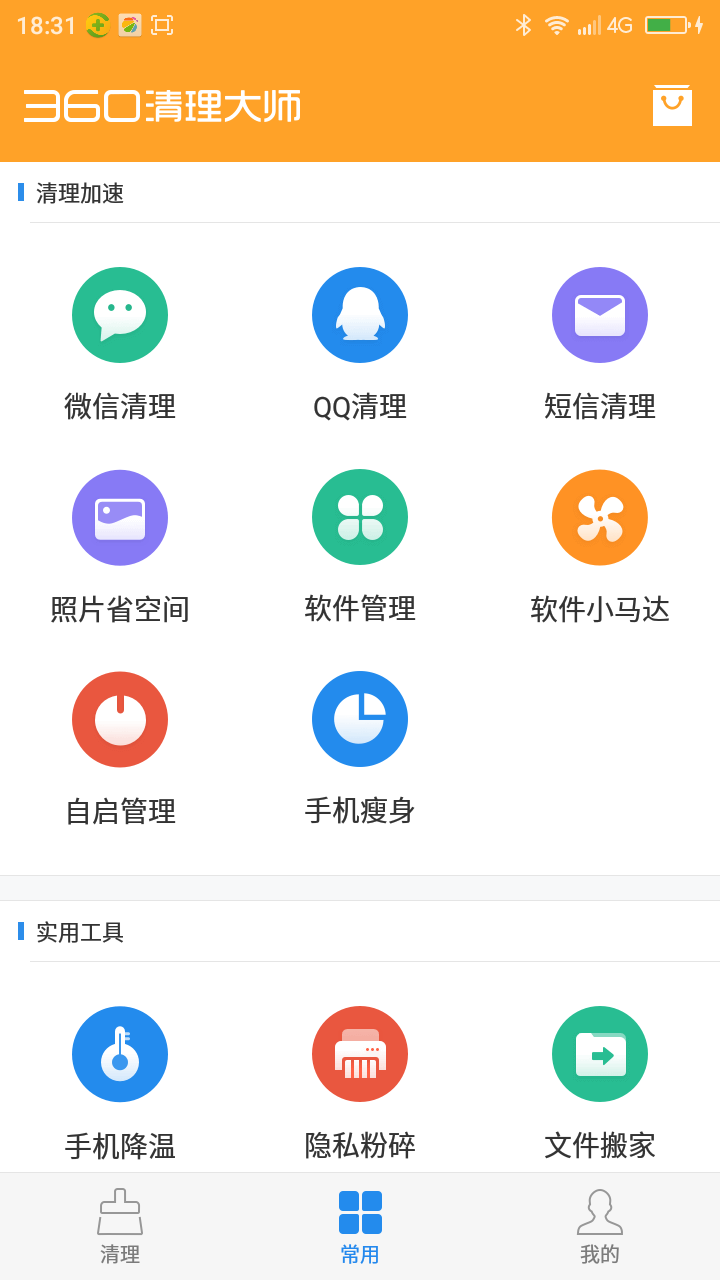Open 文件搬家 file mover tool
720x1280 pixels.
point(600,1053)
